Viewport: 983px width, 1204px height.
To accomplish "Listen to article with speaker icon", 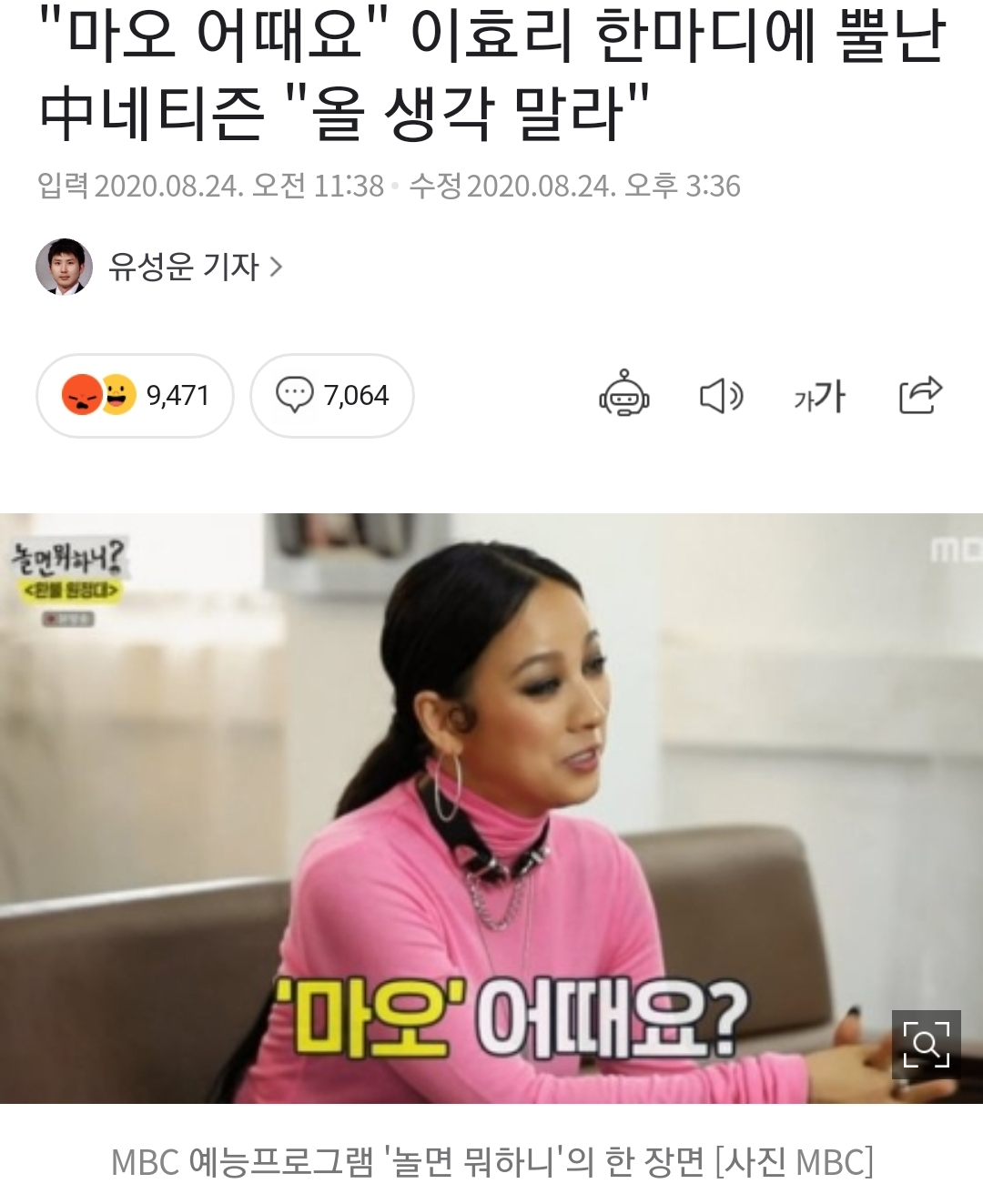I will coord(721,396).
